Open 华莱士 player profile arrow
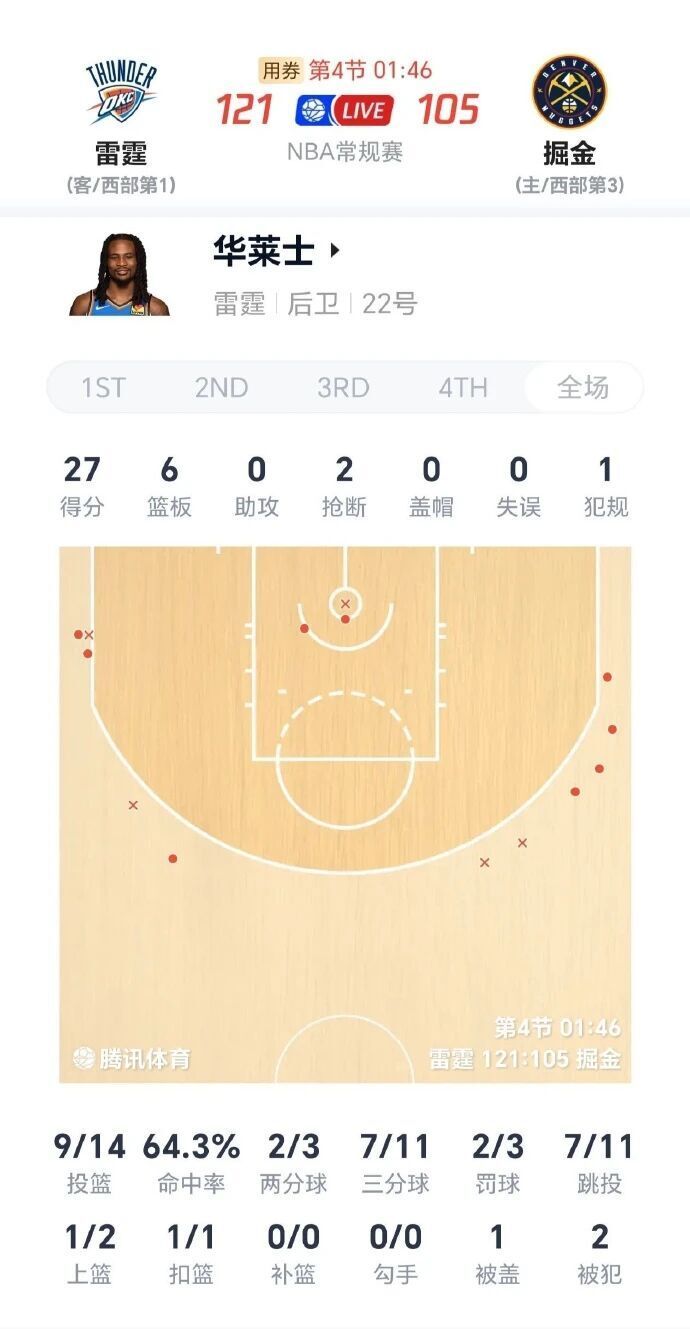 (335, 251)
